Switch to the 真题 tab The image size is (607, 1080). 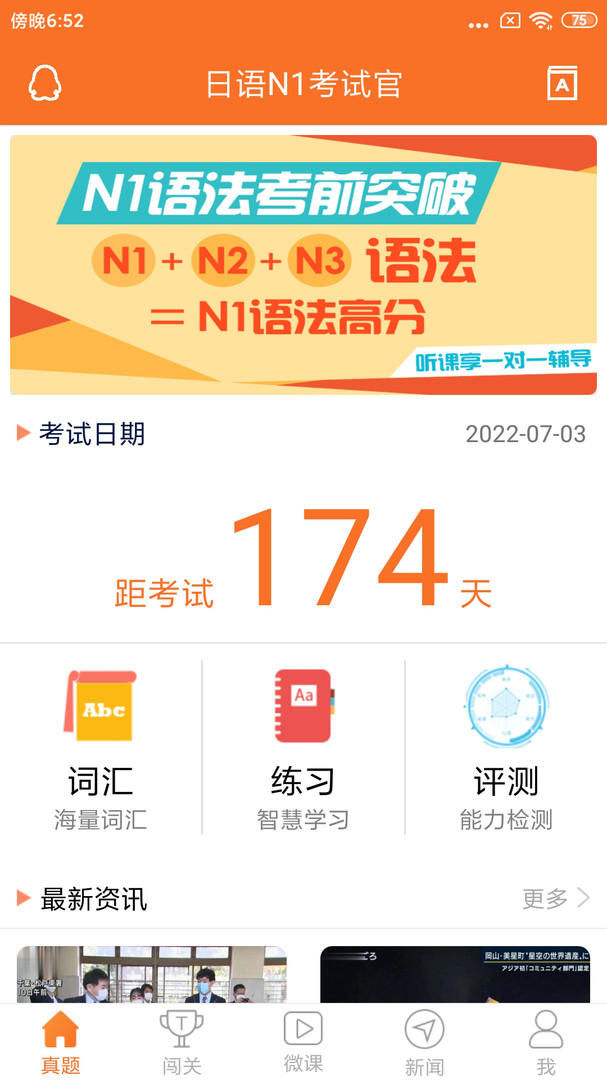coord(61,1042)
